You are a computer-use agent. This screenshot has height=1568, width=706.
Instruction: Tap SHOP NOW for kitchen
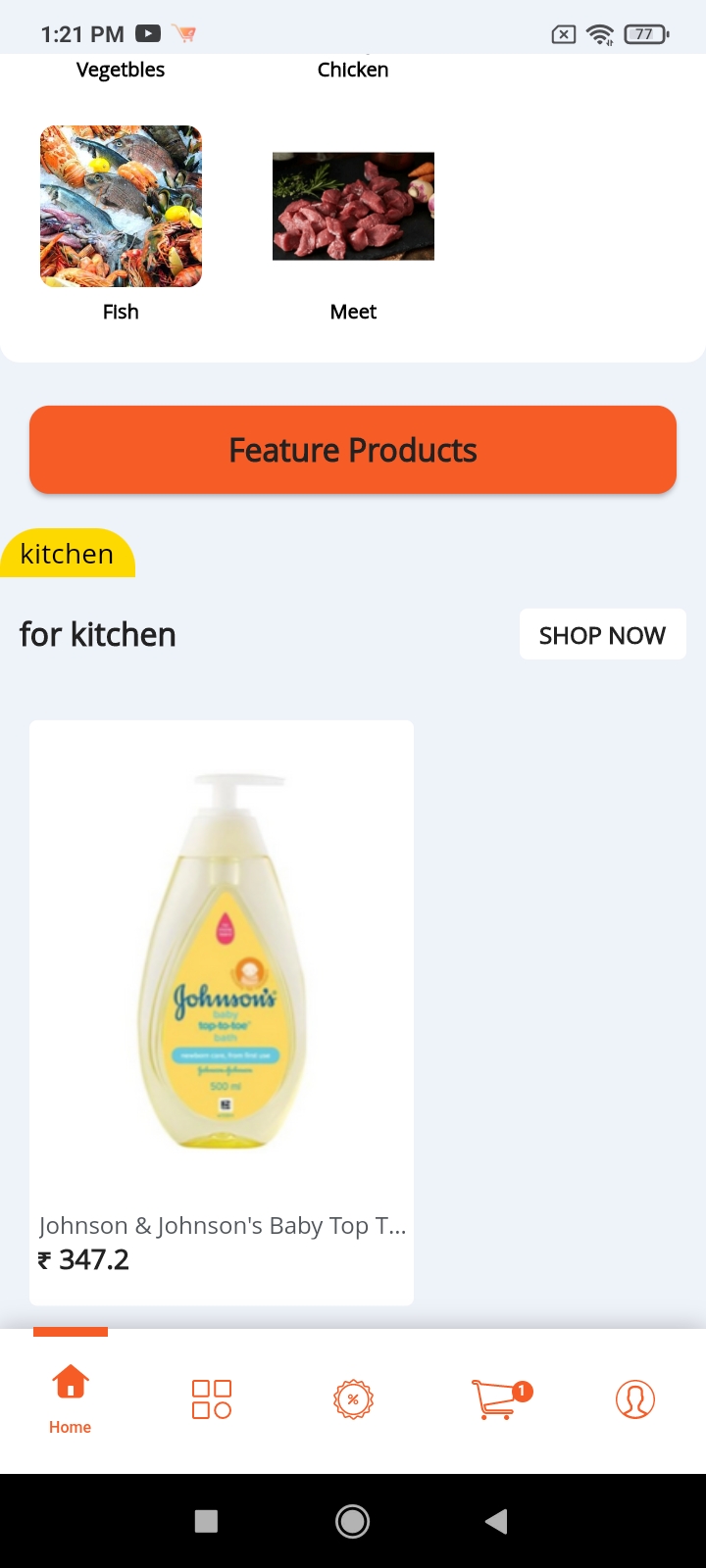[602, 635]
